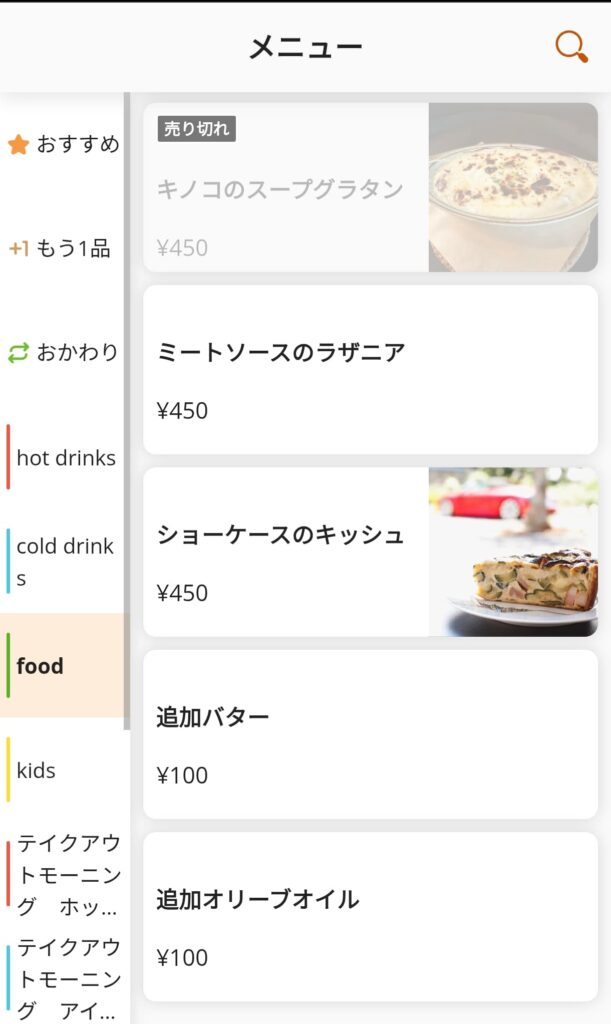Select 追加バター for ¥100
This screenshot has height=1024, width=611.
click(370, 735)
